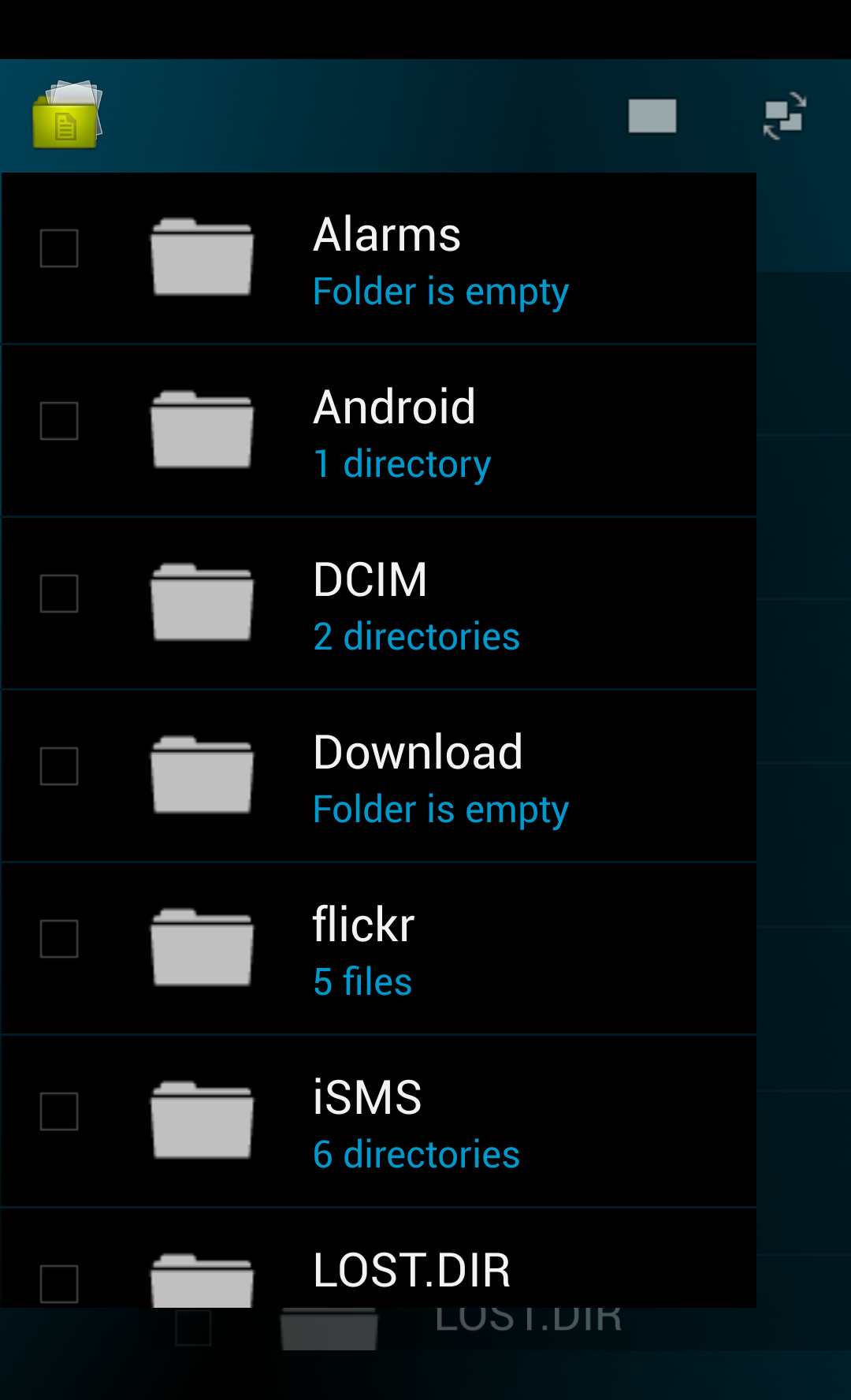Viewport: 851px width, 1400px height.
Task: Open the flickr folder
Action: 378,949
